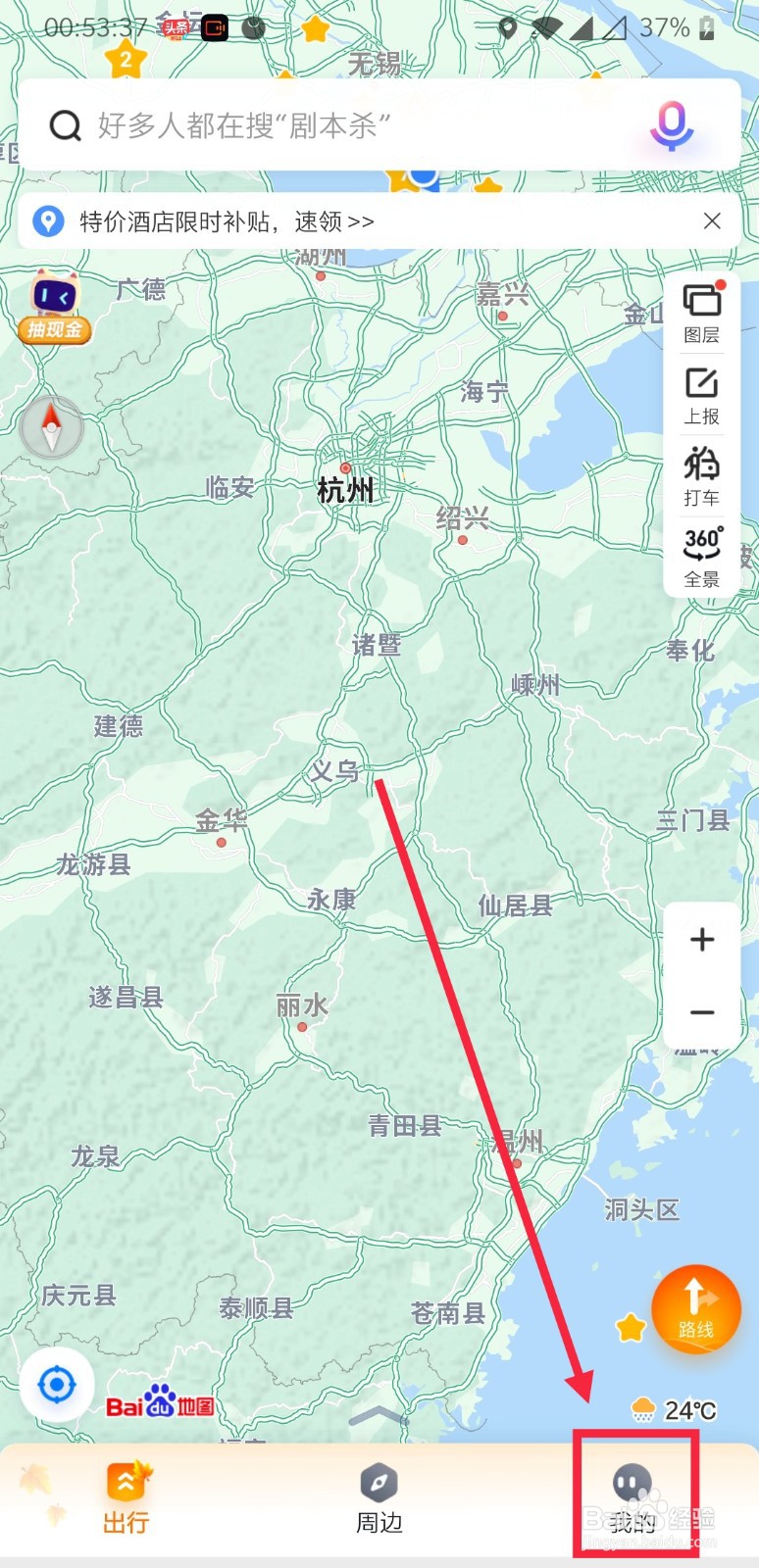Zoom in the map with plus

pos(702,940)
